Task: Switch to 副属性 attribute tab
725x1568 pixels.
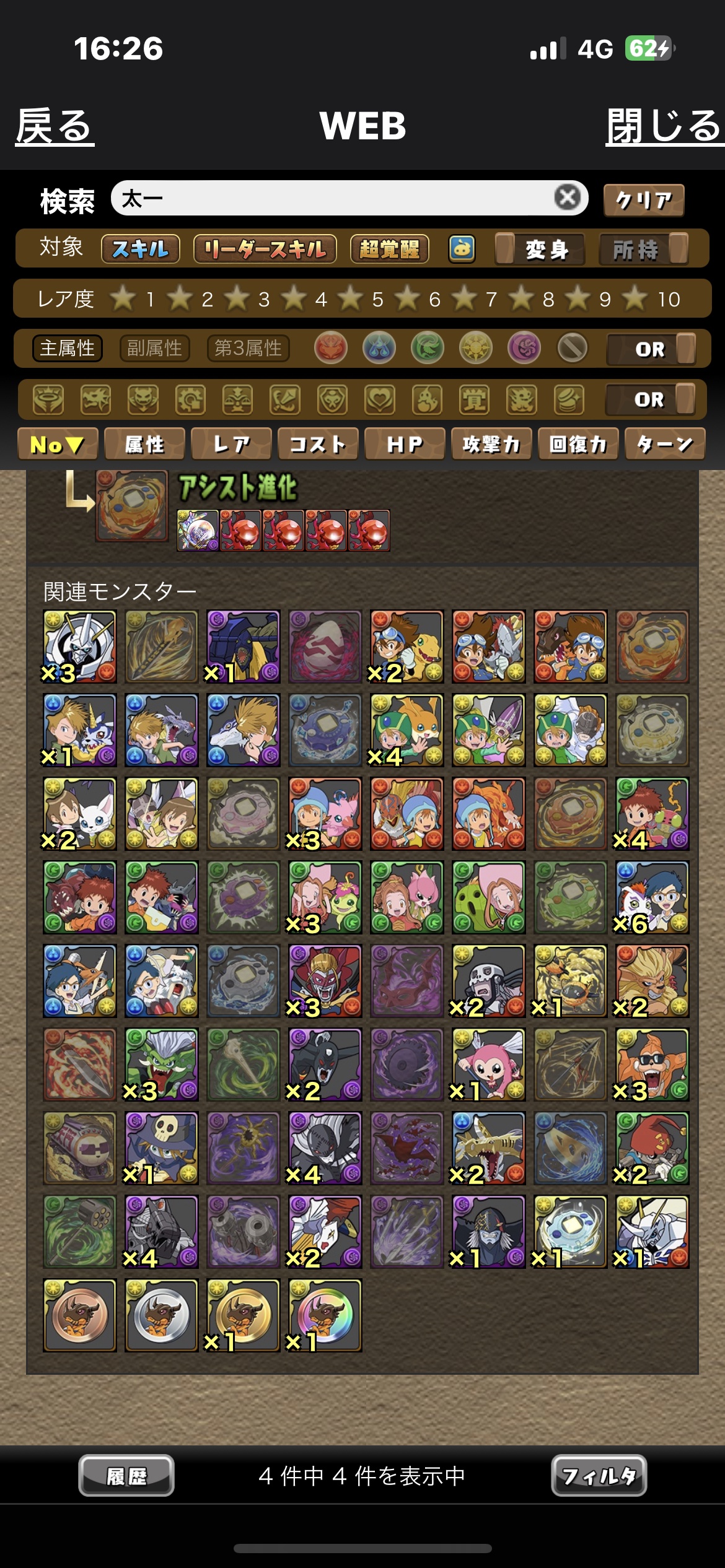Action: coord(154,348)
